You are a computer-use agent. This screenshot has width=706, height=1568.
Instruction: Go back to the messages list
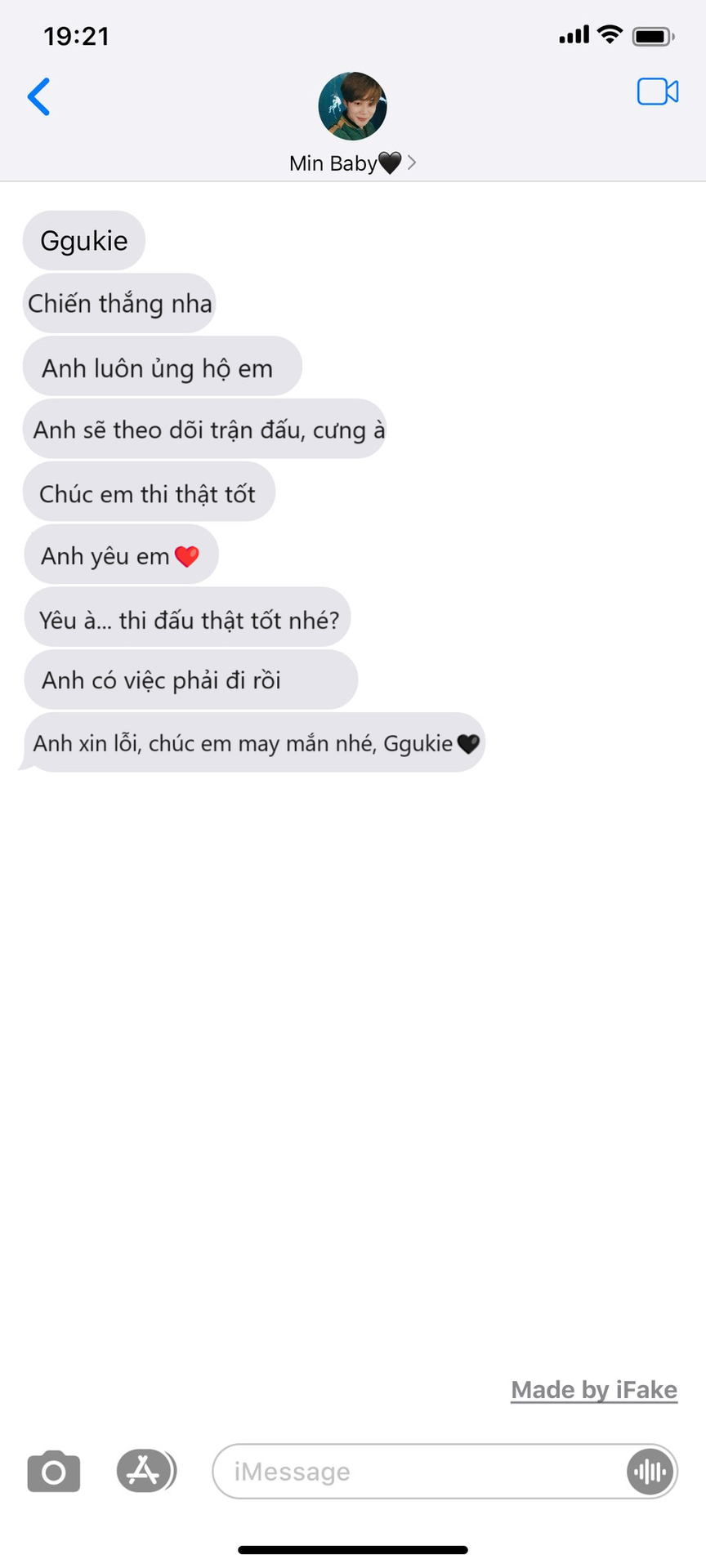point(38,97)
